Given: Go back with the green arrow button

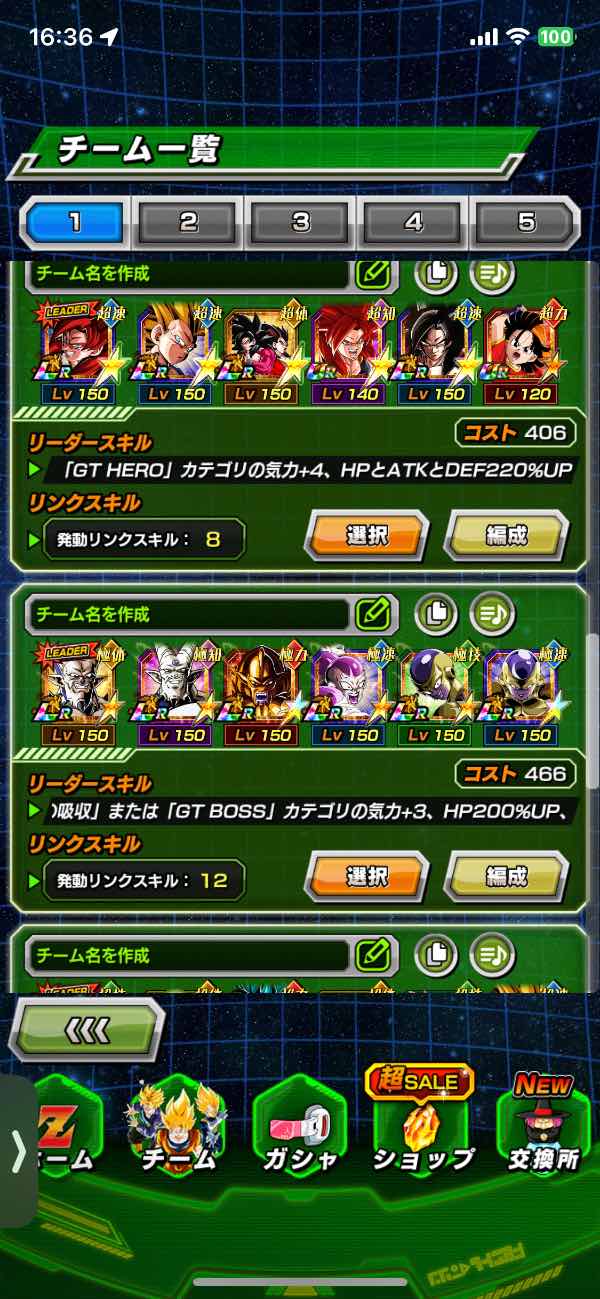Looking at the screenshot, I should [x=87, y=1030].
